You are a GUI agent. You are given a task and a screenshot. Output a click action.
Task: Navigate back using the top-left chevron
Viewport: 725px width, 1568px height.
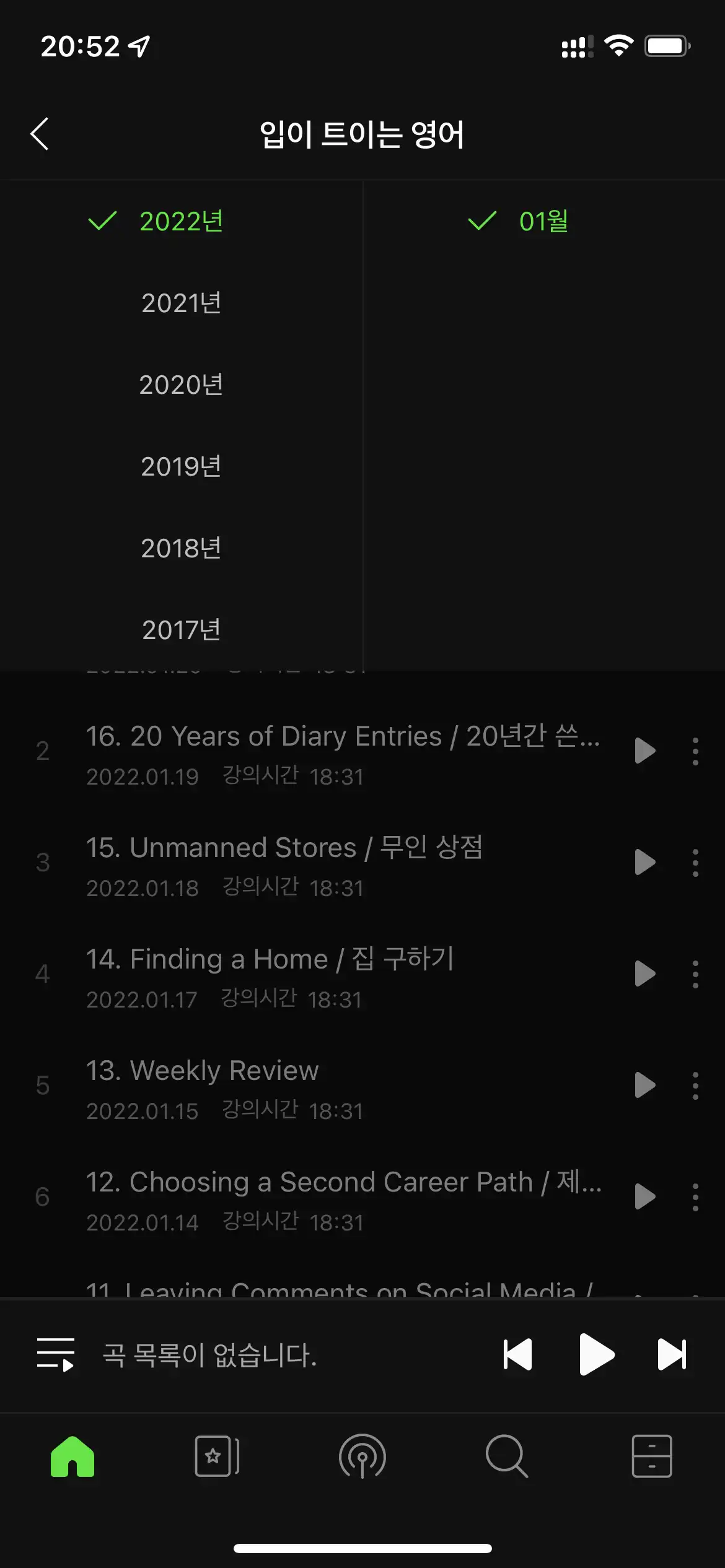point(40,134)
